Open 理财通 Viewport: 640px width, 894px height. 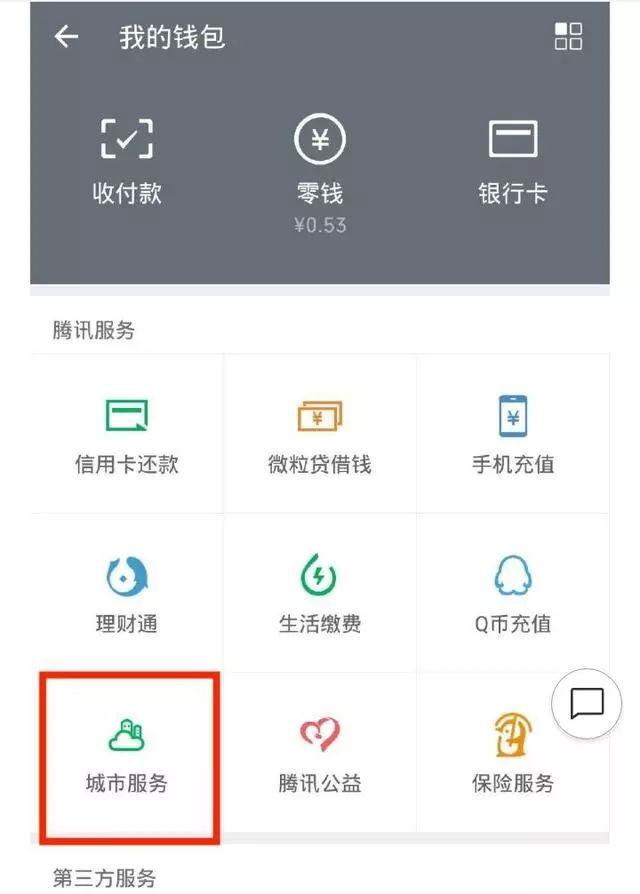click(127, 595)
